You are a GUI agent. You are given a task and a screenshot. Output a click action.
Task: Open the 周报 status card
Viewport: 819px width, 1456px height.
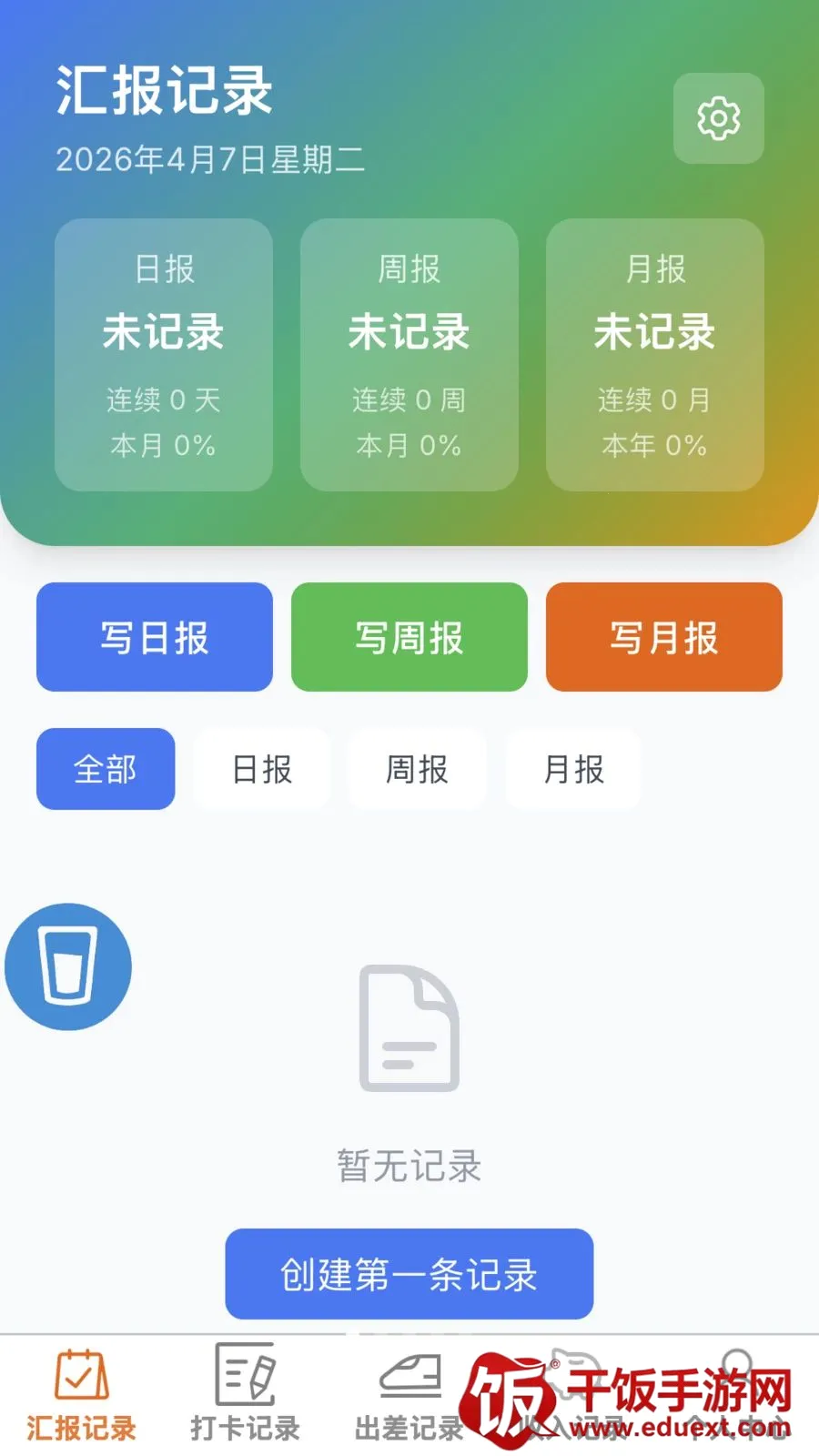[409, 355]
